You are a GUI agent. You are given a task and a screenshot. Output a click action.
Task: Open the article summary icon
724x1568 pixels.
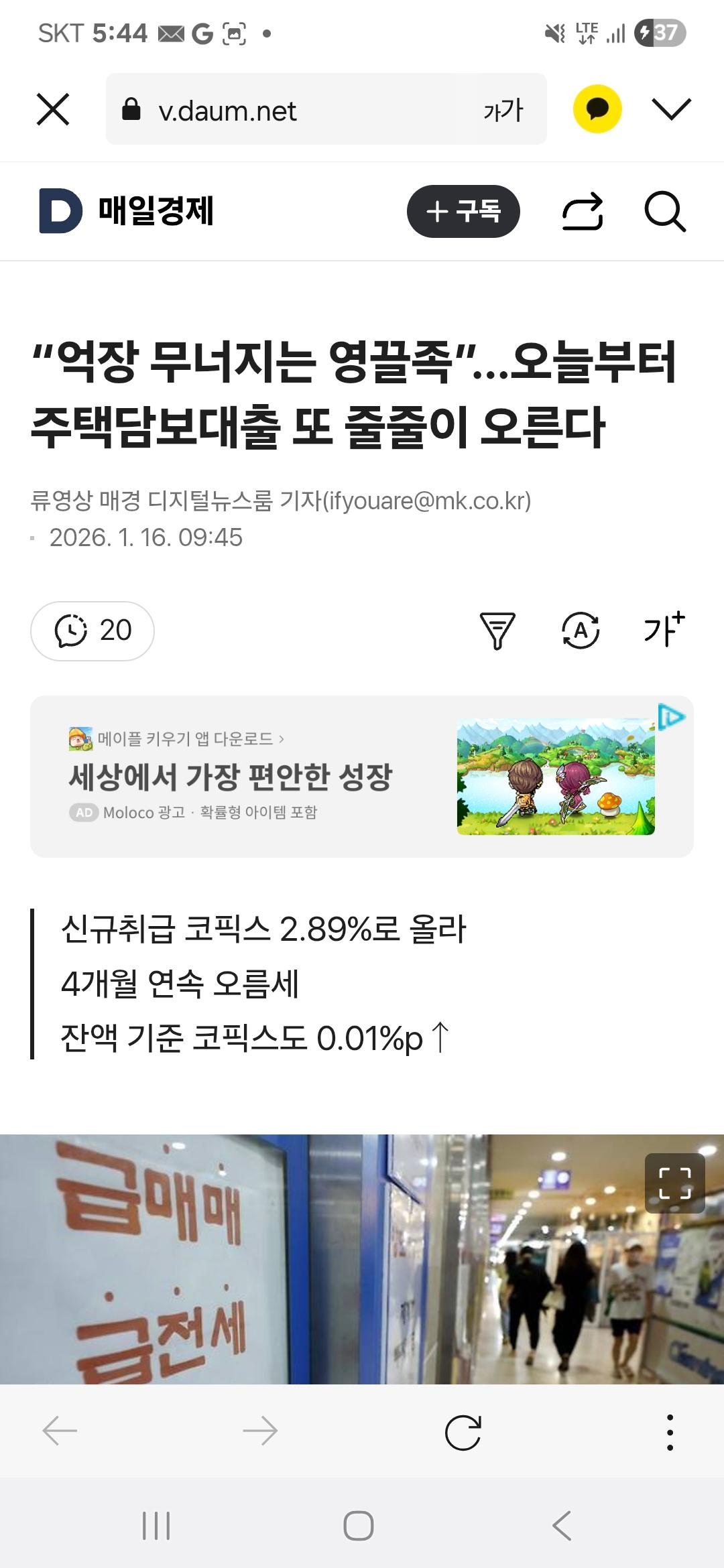(x=497, y=631)
